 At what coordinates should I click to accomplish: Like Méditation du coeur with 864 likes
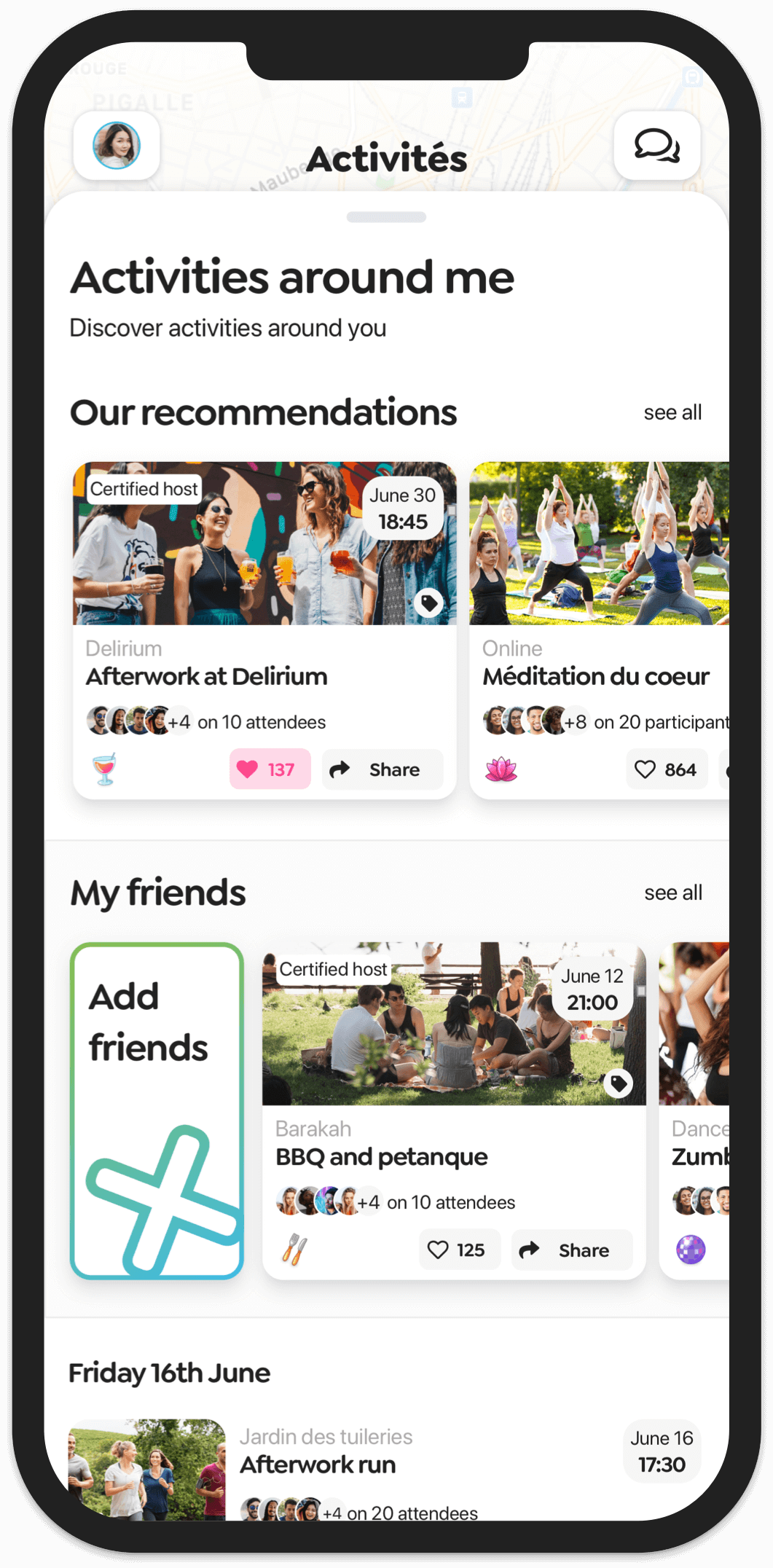pyautogui.click(x=666, y=769)
